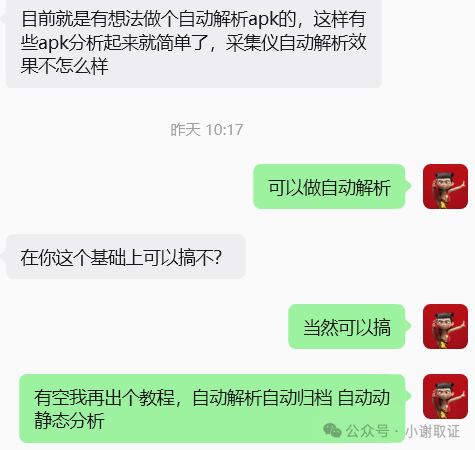
Task: Open sender avatar beside 可以做自动解析 message
Action: pyautogui.click(x=445, y=186)
